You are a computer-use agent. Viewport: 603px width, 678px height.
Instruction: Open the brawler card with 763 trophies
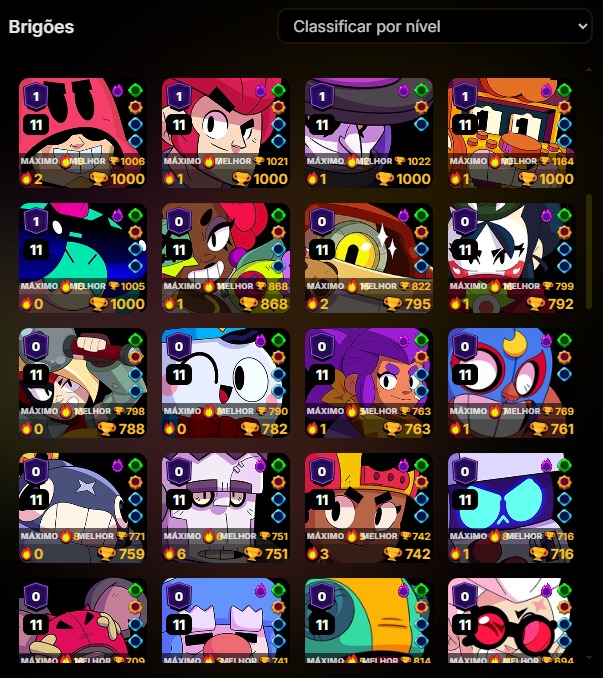[x=368, y=383]
